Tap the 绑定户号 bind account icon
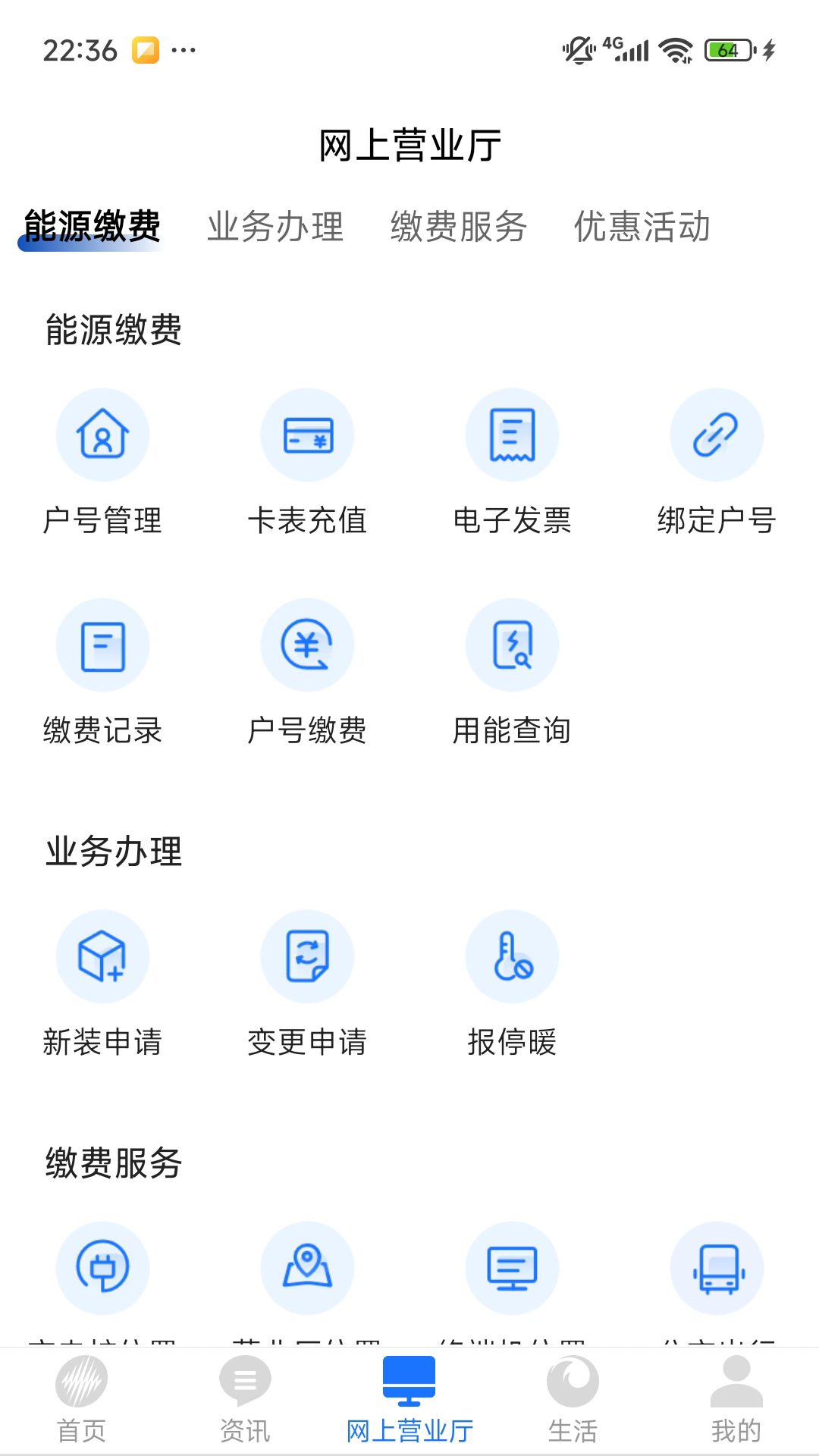Image resolution: width=819 pixels, height=1456 pixels. coord(717,435)
